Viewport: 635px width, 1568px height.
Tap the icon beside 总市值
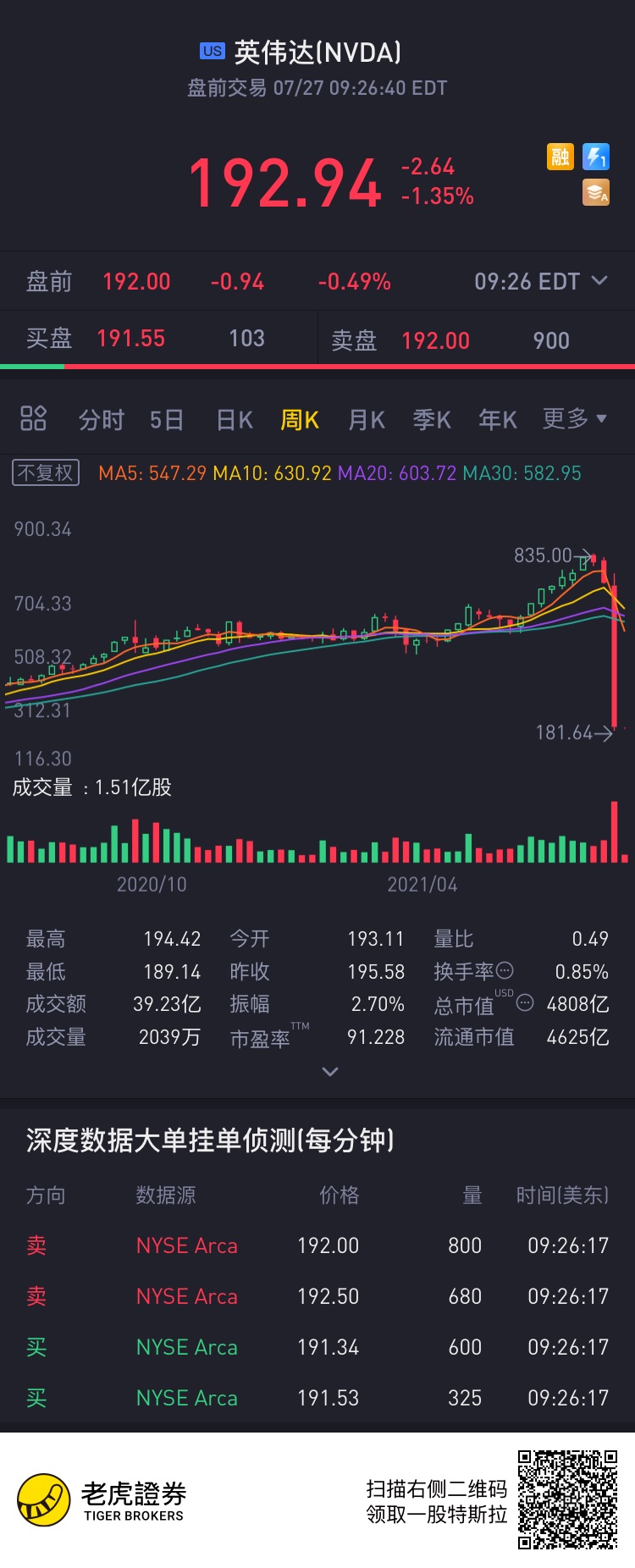tap(525, 1003)
